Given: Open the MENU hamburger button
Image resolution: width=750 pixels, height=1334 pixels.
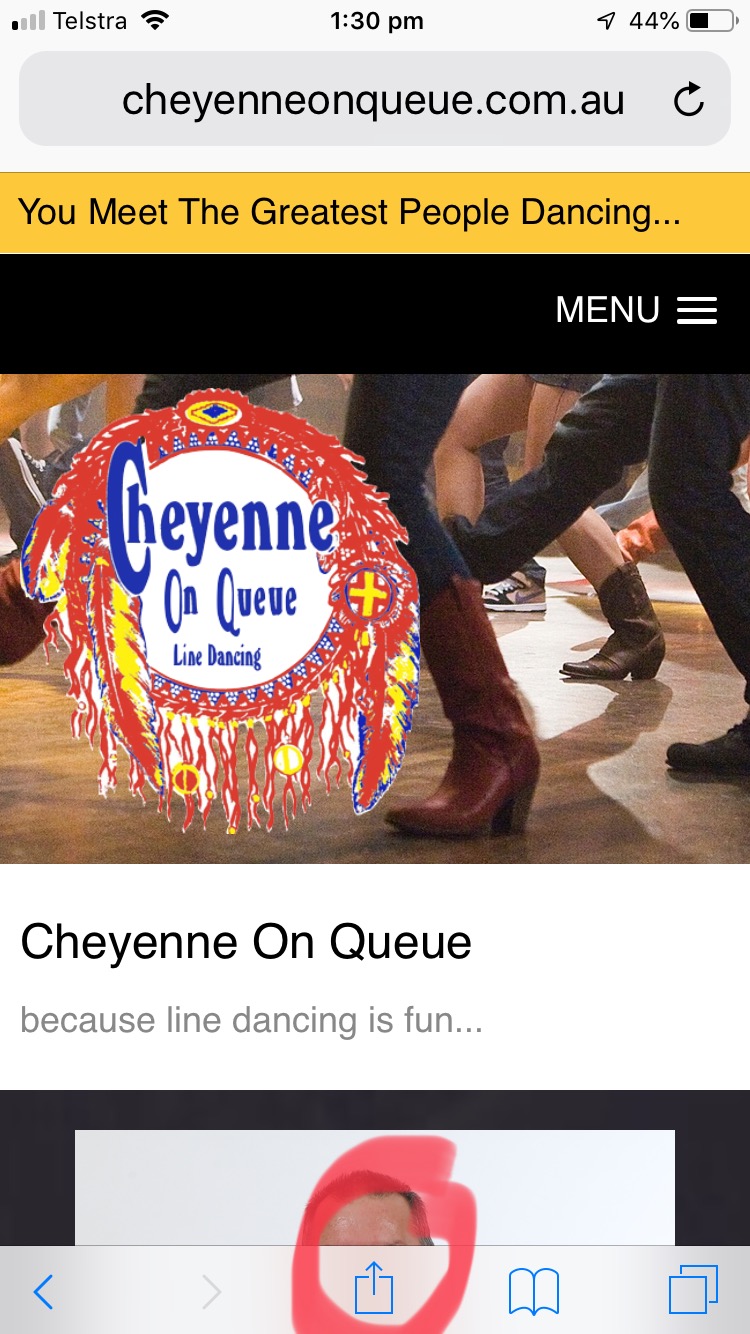Looking at the screenshot, I should click(637, 310).
